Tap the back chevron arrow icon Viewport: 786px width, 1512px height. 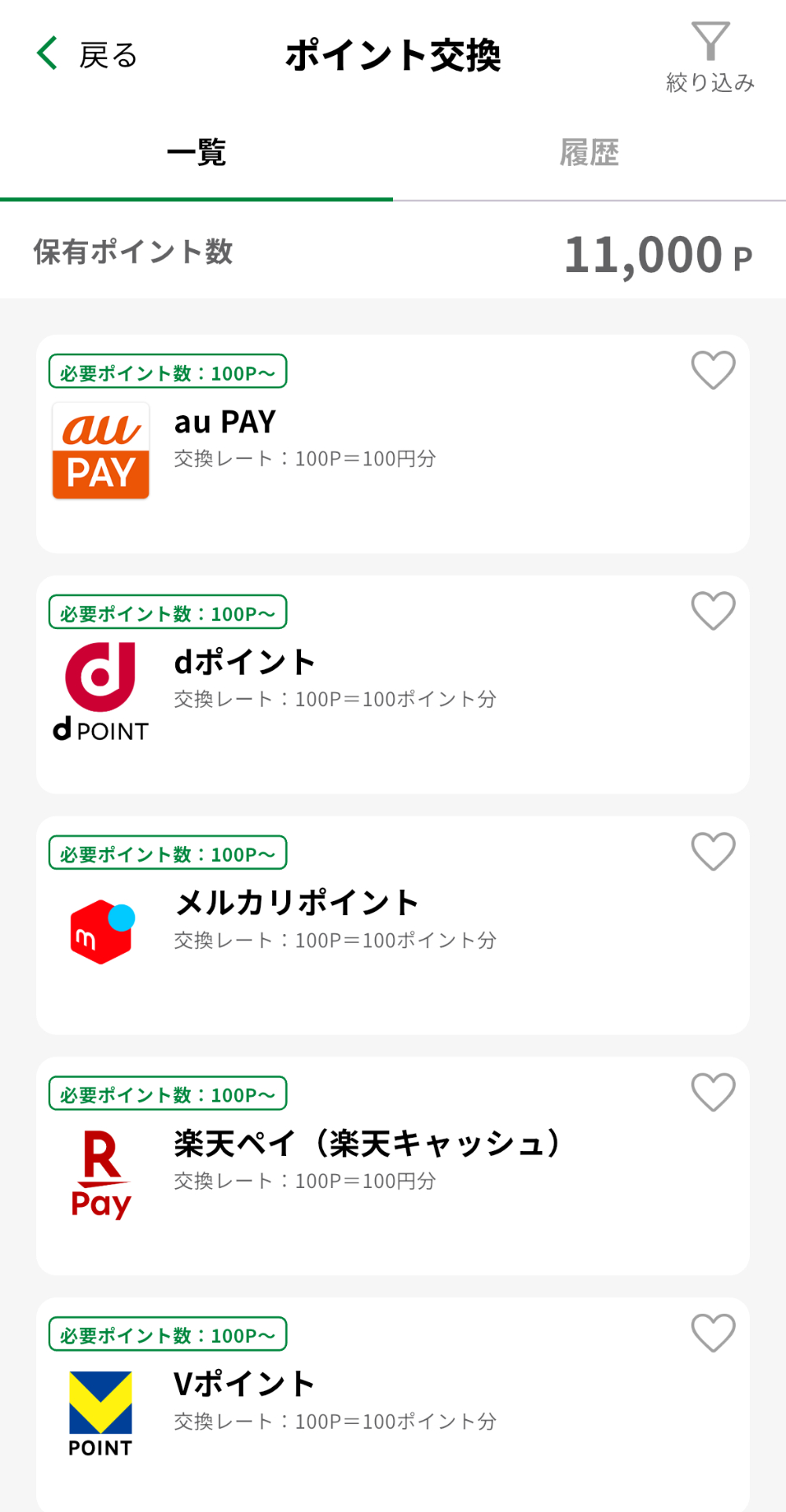coord(46,53)
